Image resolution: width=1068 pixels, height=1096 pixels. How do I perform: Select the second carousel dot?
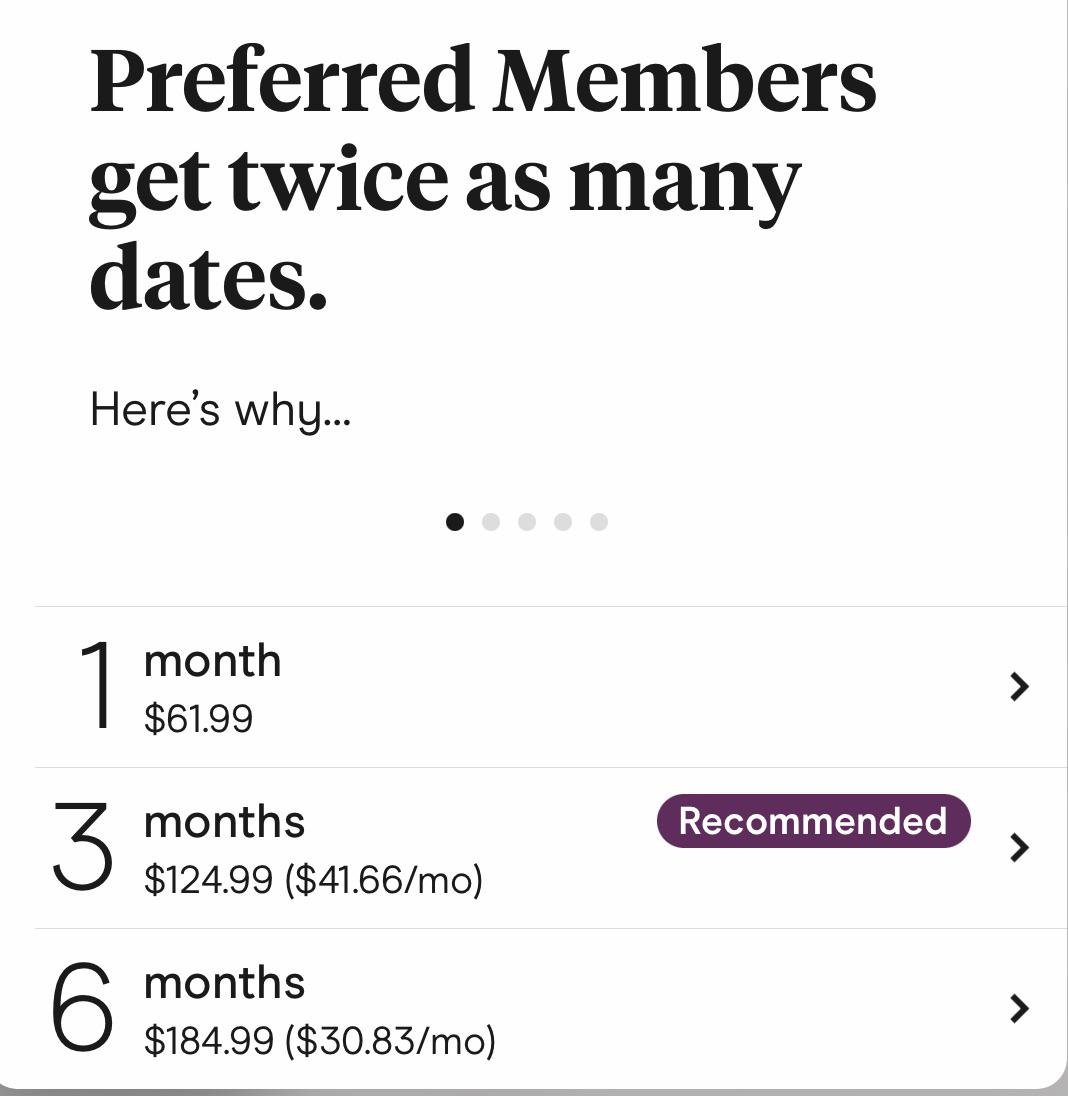[x=492, y=522]
